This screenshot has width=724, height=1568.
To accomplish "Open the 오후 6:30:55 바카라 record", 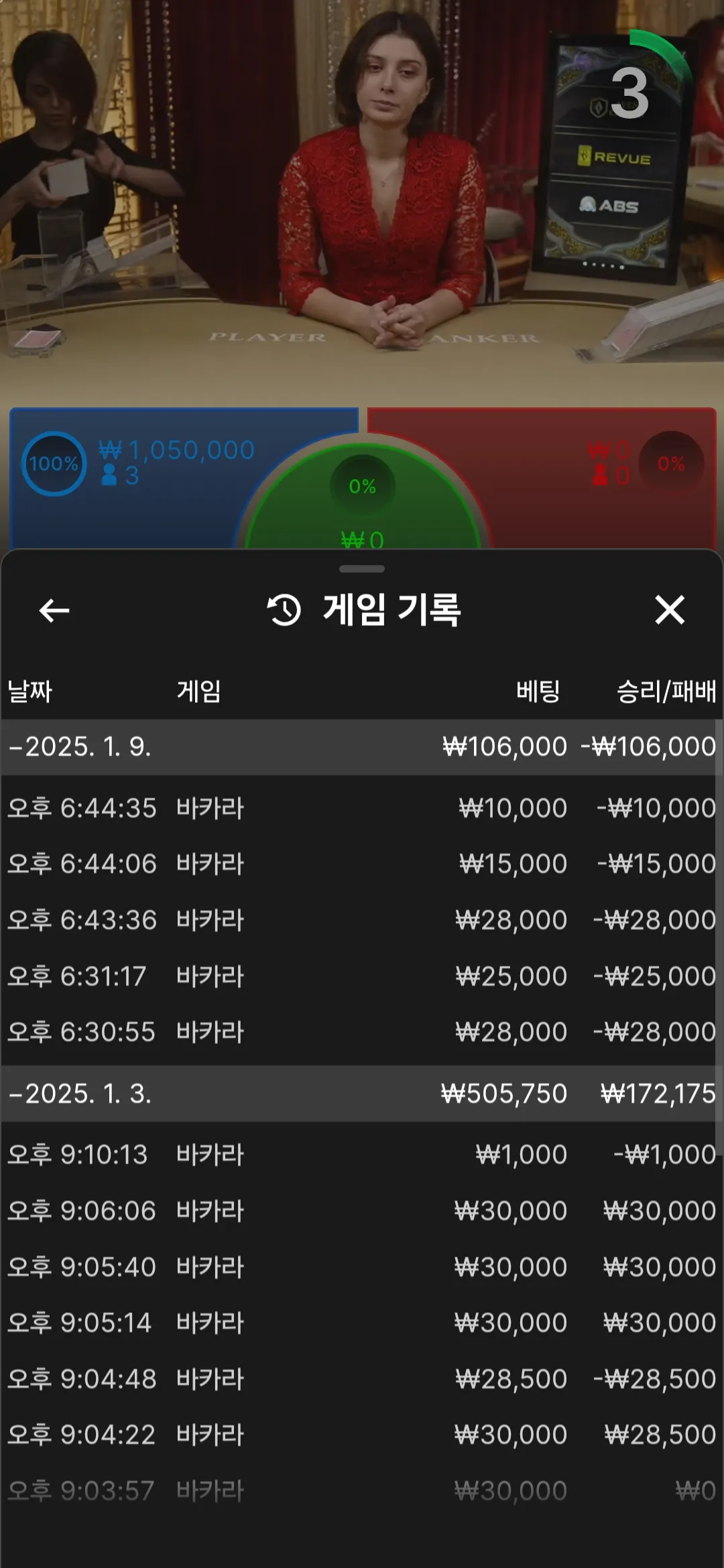I will tap(362, 1032).
